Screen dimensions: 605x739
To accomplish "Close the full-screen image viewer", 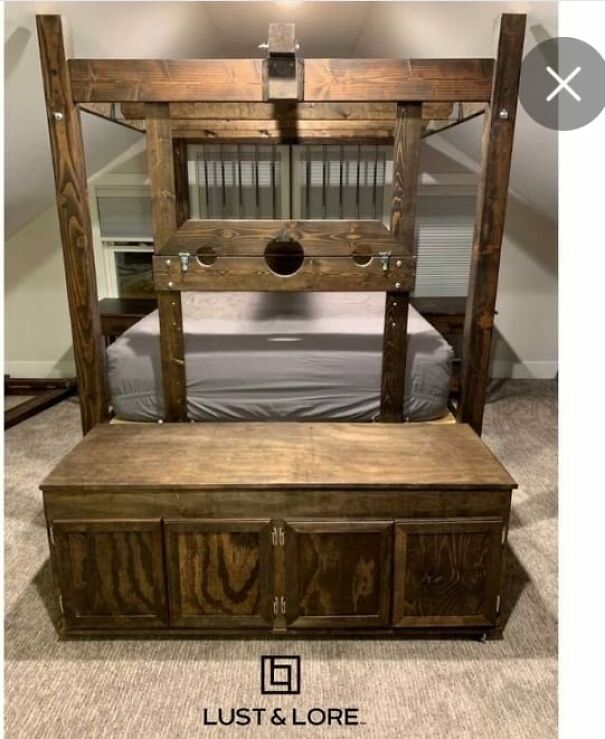I will [564, 84].
